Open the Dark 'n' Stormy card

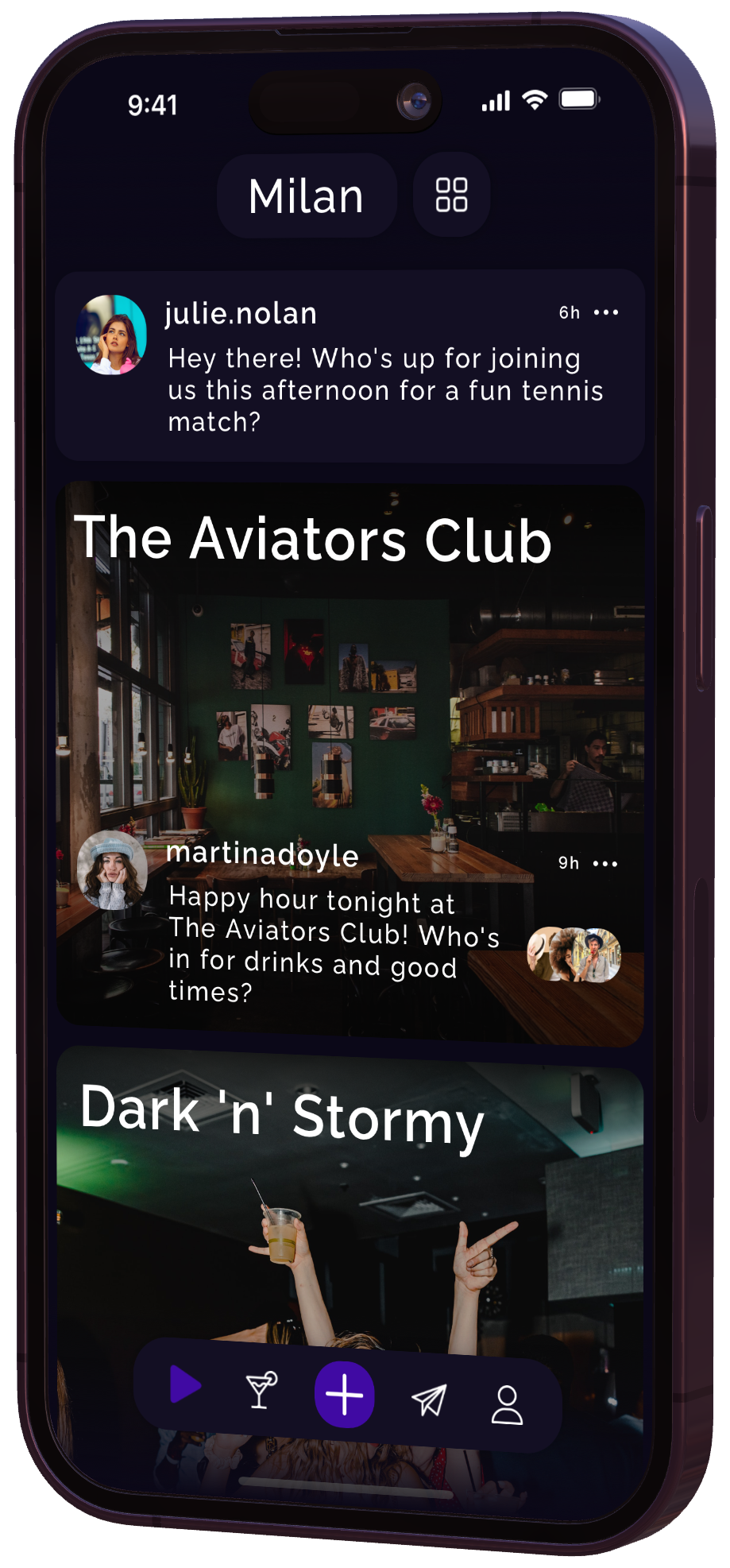pos(350,1192)
